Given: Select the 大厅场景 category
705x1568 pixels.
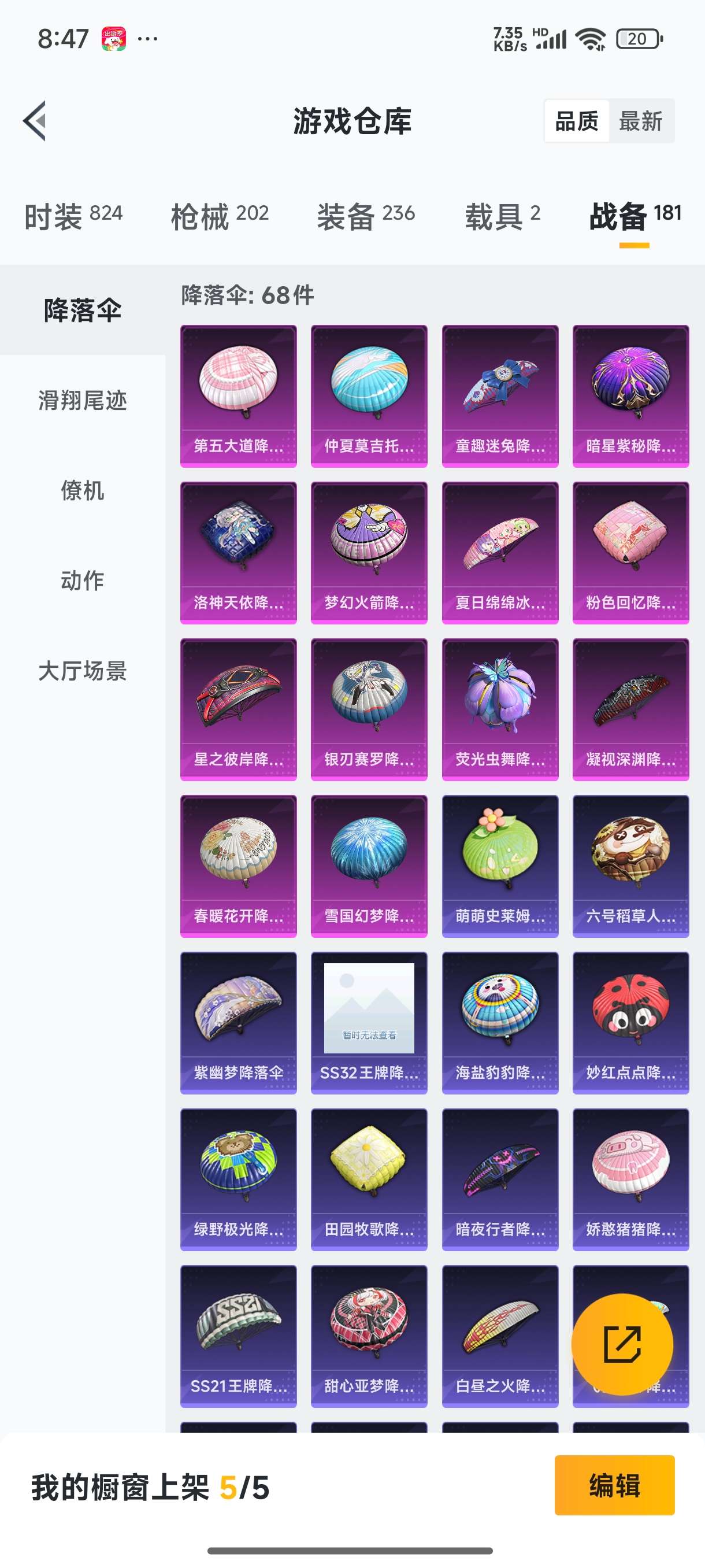Looking at the screenshot, I should click(x=83, y=671).
